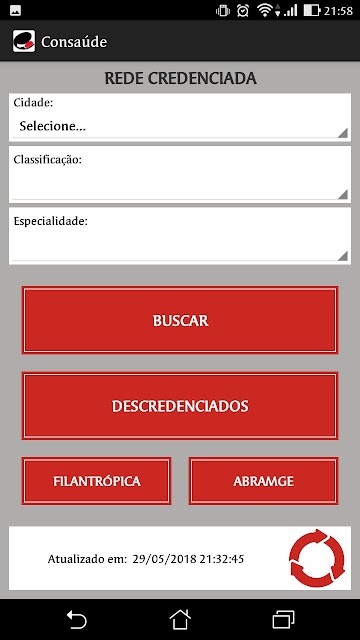Tap the BUSCAR button
This screenshot has height=640, width=360.
point(180,320)
